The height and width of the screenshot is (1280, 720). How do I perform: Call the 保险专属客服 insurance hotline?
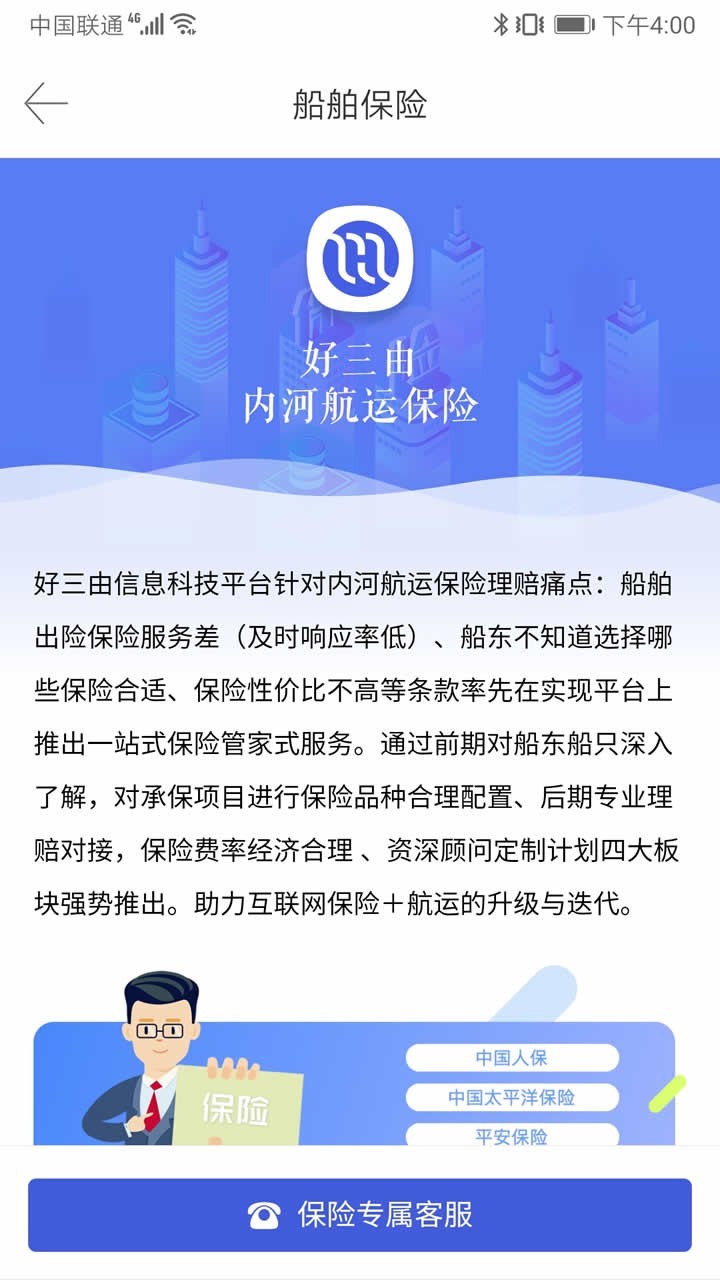[x=360, y=1215]
